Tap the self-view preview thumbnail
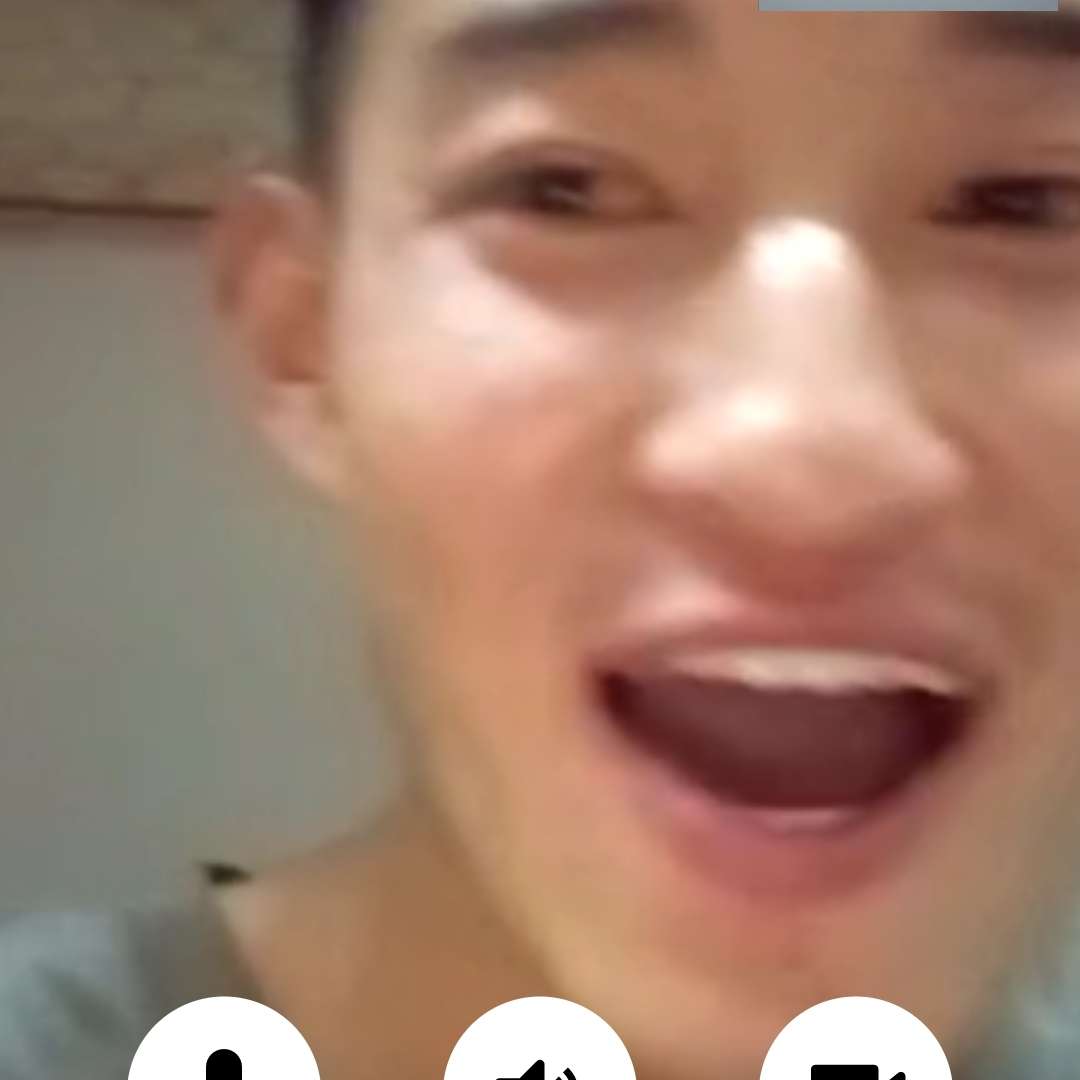Screen dimensions: 1080x1080 point(907,5)
